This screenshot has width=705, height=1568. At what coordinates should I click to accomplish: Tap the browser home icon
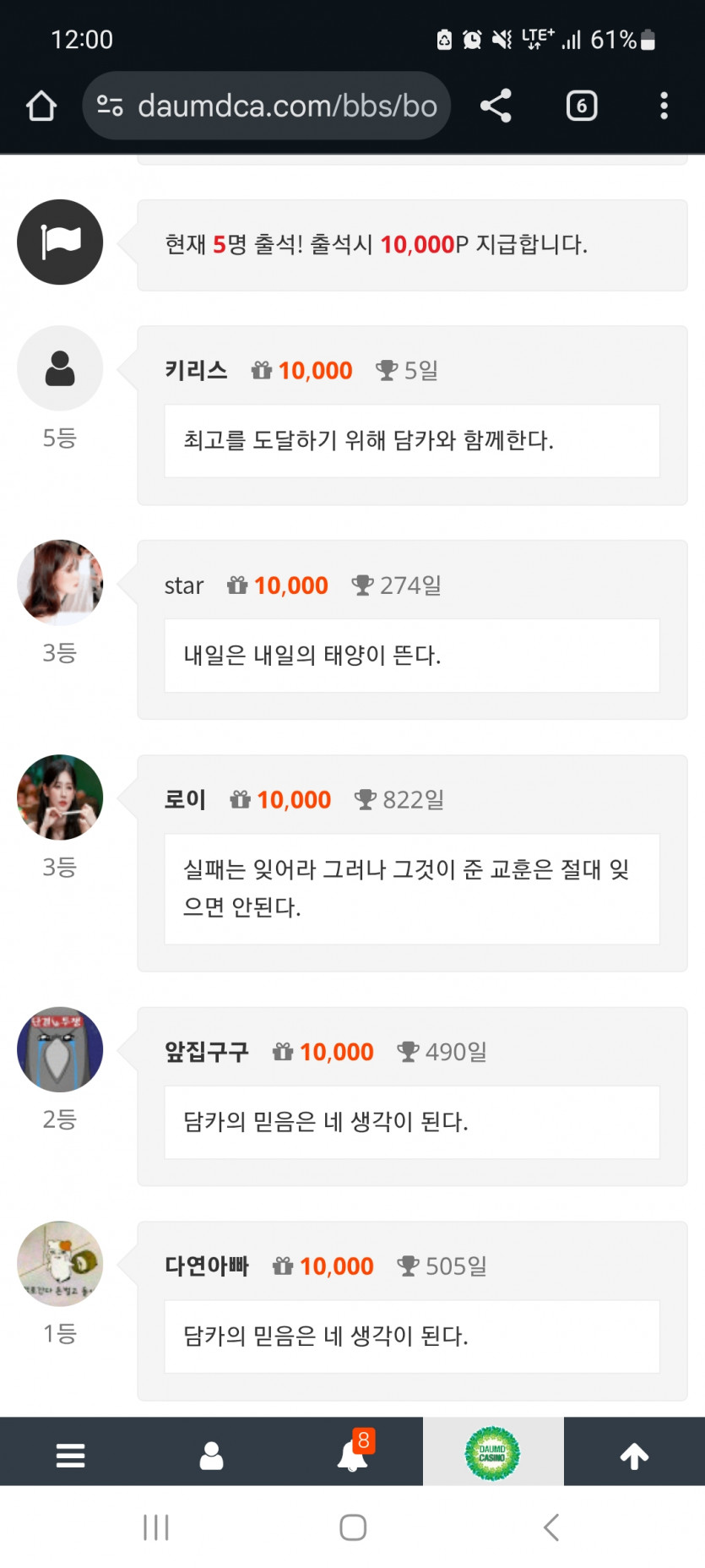(41, 105)
